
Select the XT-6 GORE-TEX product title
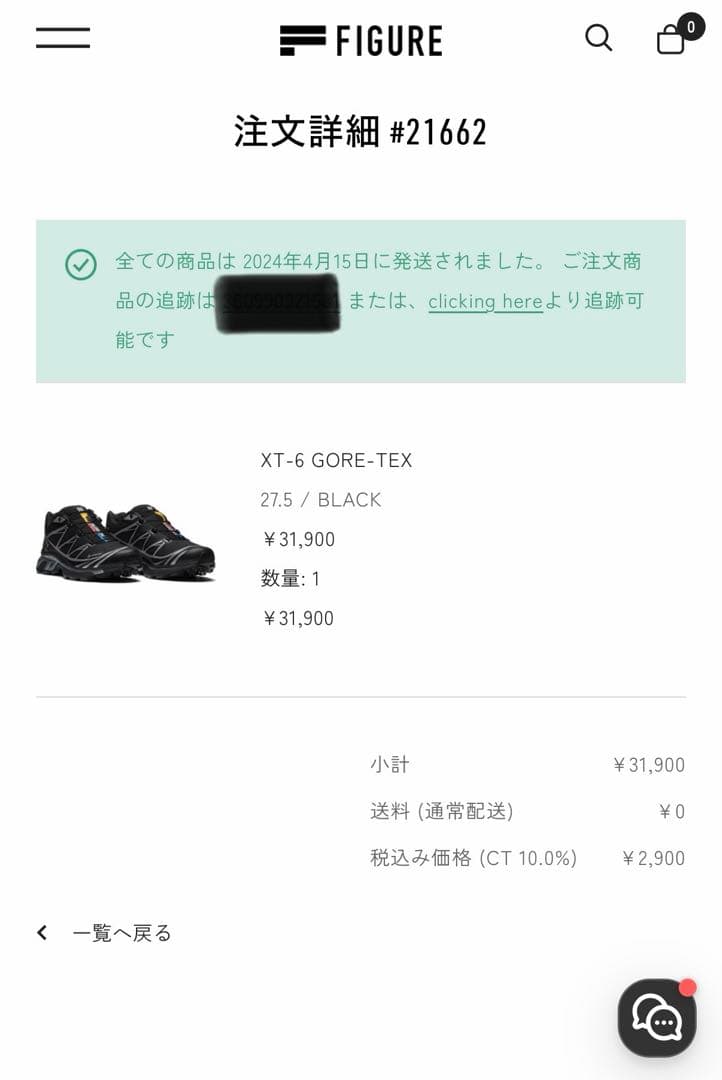point(336,460)
